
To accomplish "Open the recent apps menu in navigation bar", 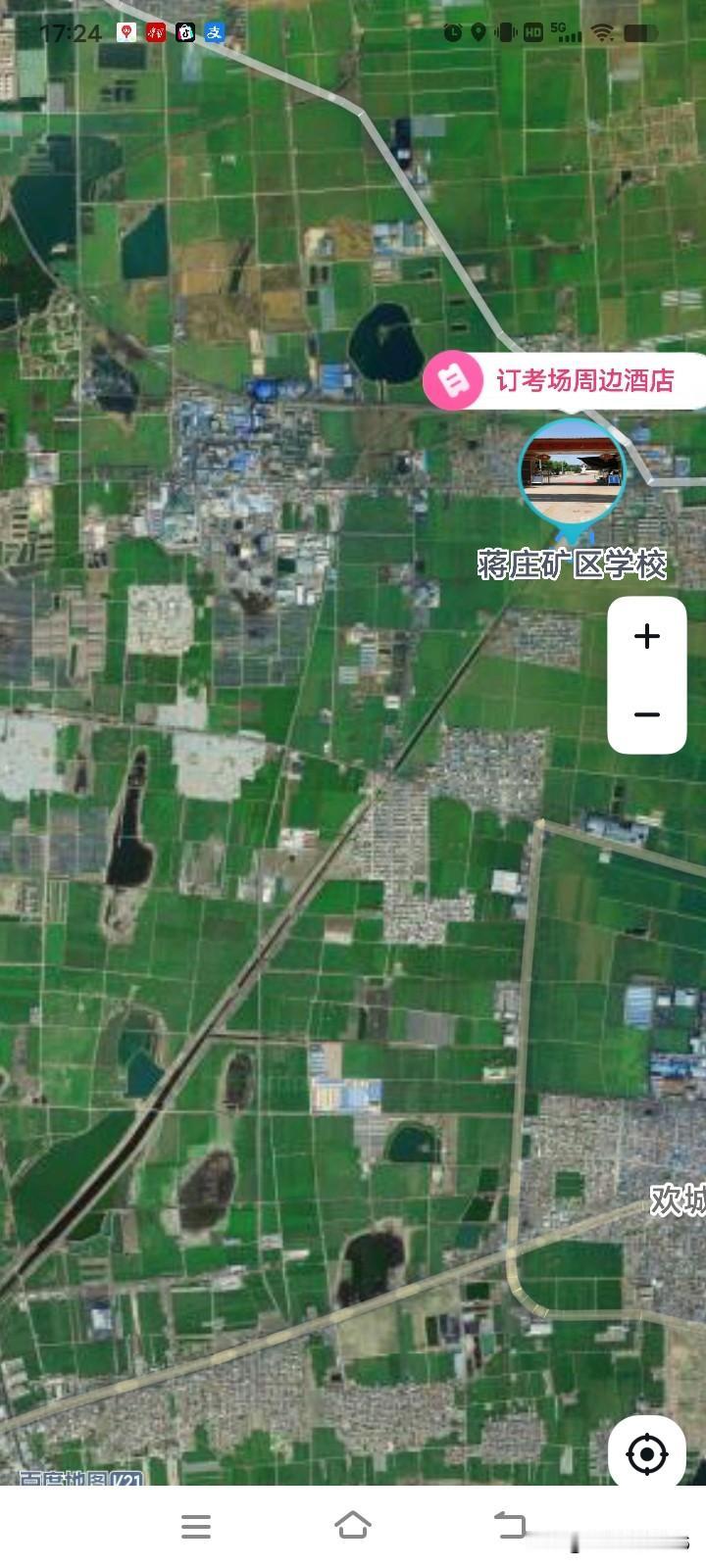I will pos(196,1527).
